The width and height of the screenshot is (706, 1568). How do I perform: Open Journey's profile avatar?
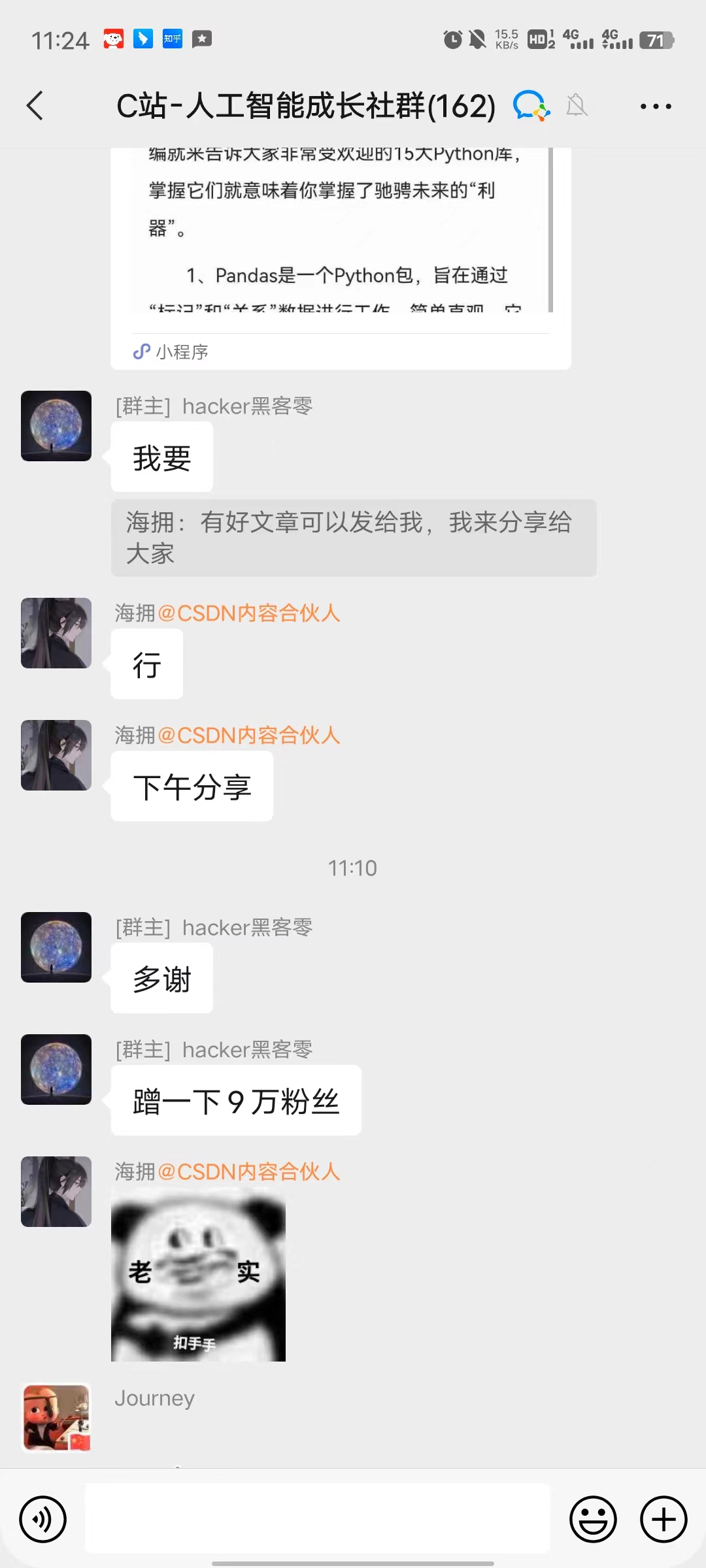[x=56, y=1418]
